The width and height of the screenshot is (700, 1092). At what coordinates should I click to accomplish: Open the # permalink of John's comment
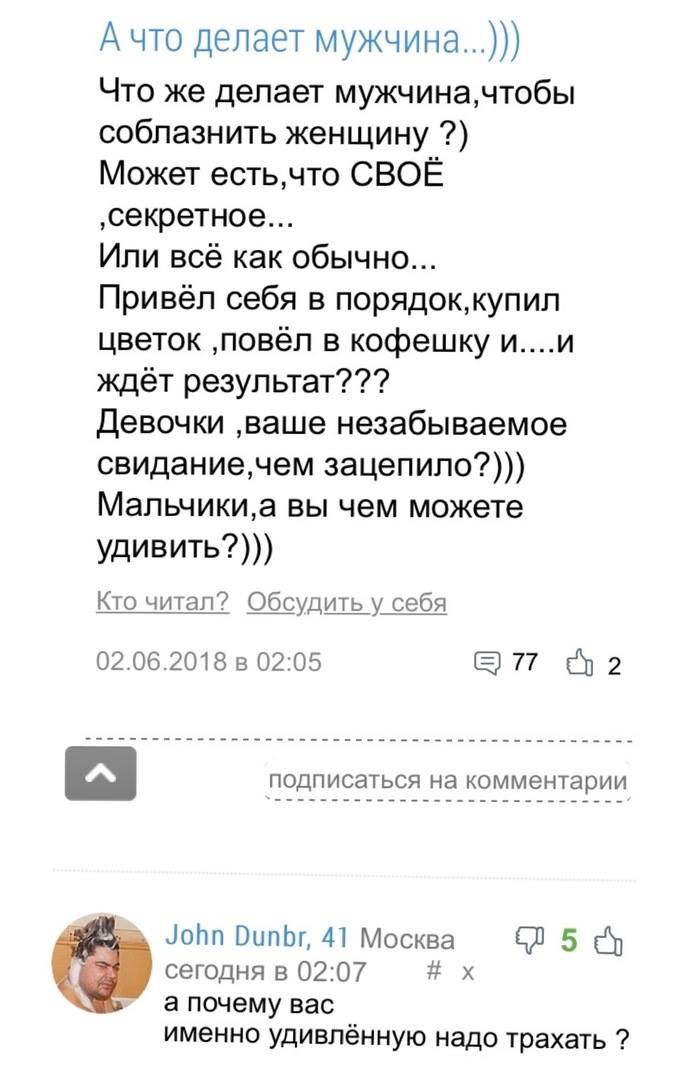435,972
